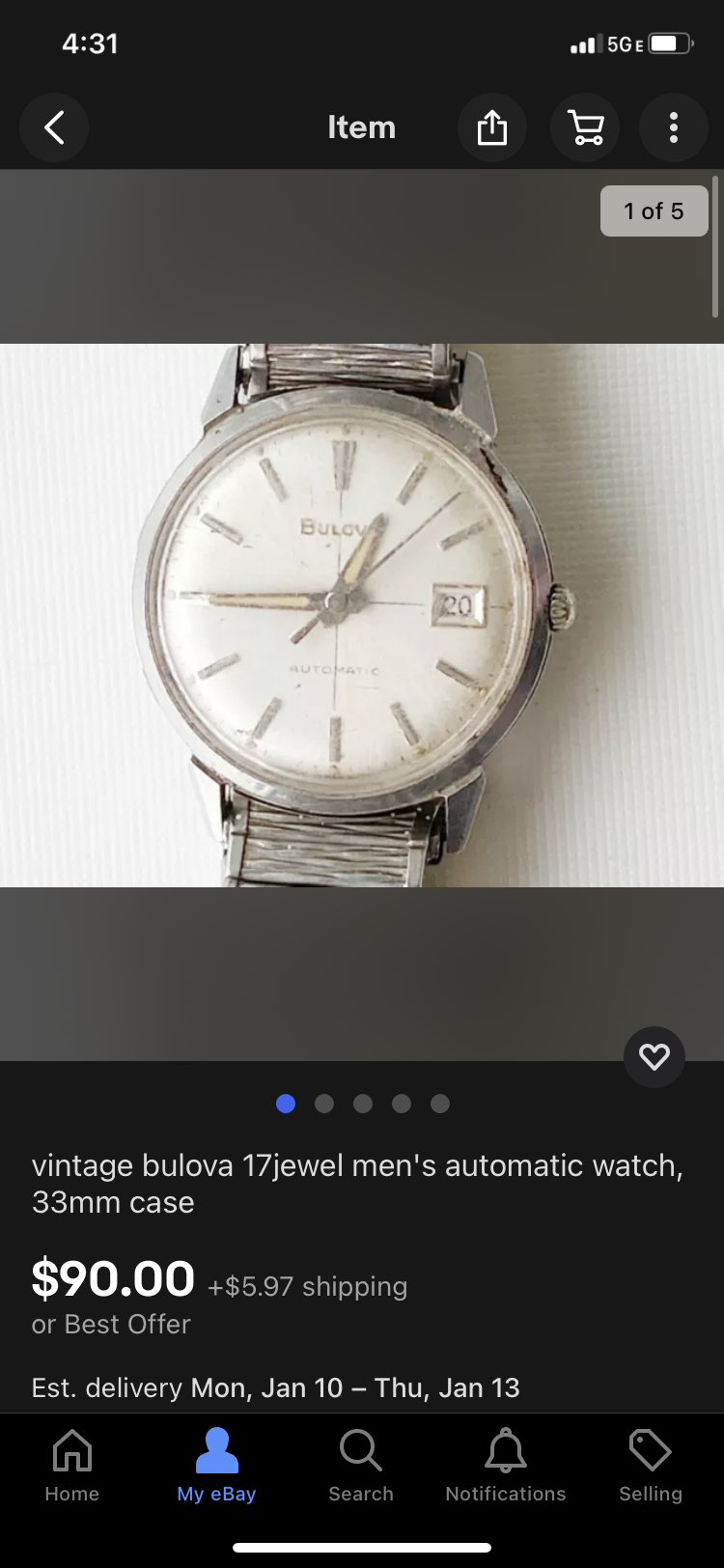The image size is (724, 1568).
Task: View the Notifications tab
Action: point(506,1466)
